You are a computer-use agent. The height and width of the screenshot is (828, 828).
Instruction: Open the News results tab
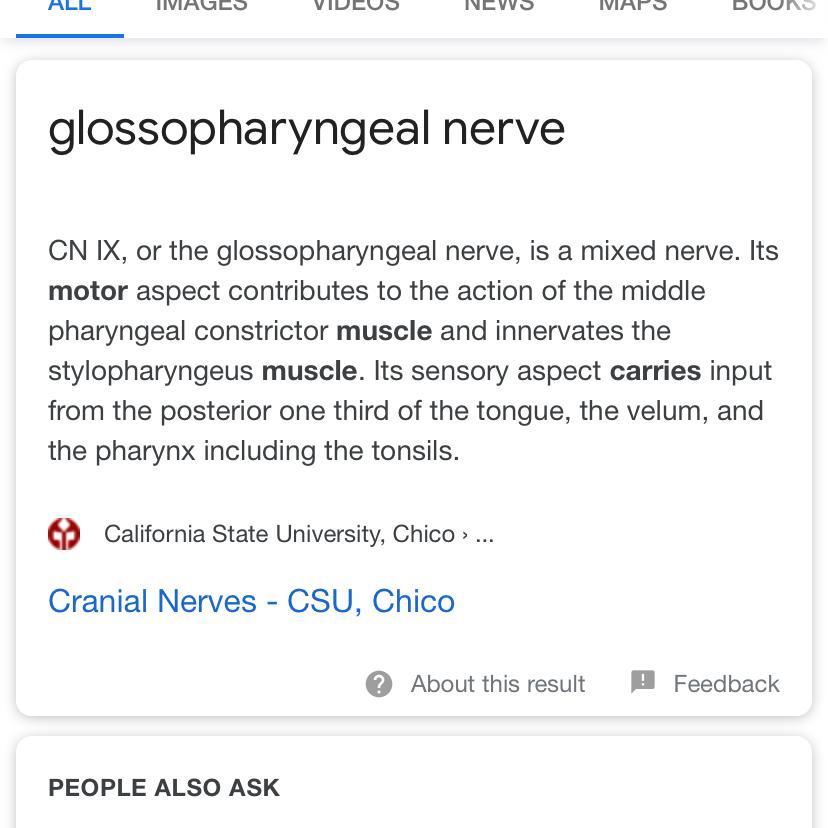[498, 6]
